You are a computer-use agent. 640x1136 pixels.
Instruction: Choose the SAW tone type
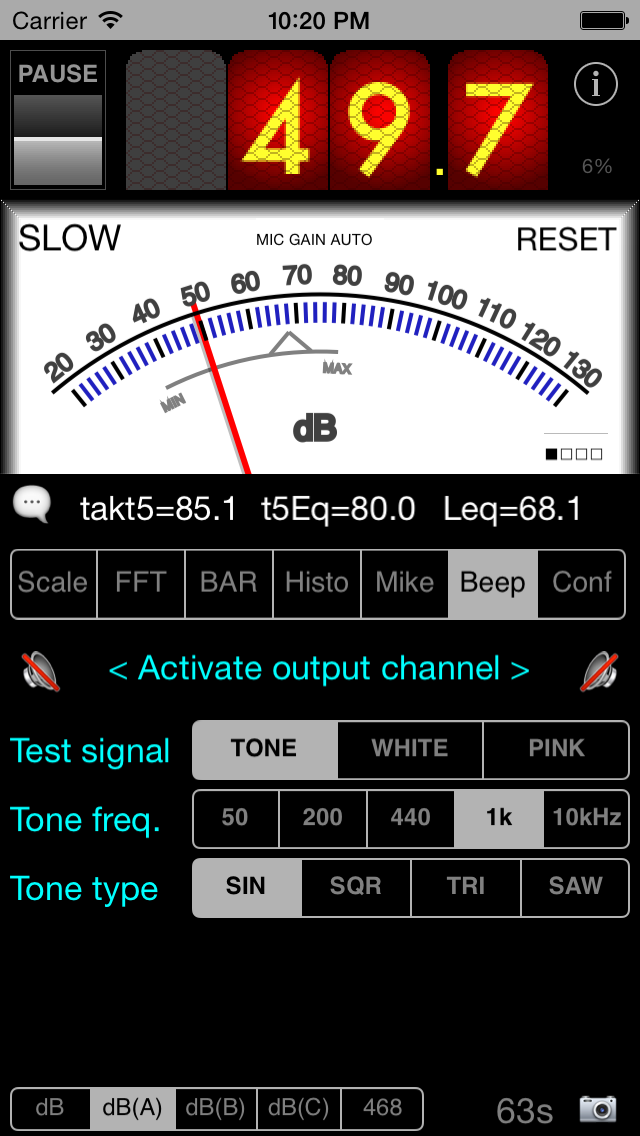click(x=575, y=887)
